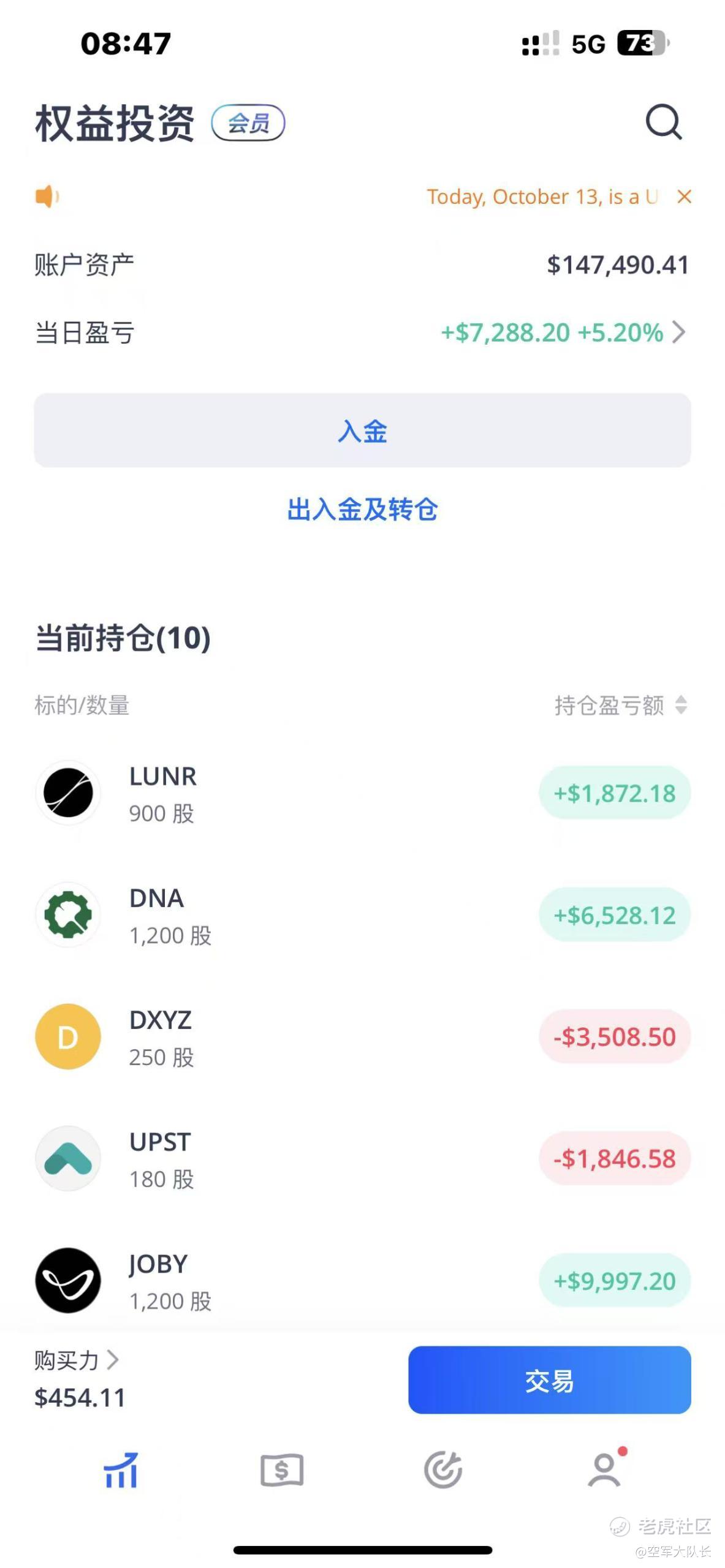Select the DXYZ holding row
Screen dimensions: 725x1568
point(362,1037)
